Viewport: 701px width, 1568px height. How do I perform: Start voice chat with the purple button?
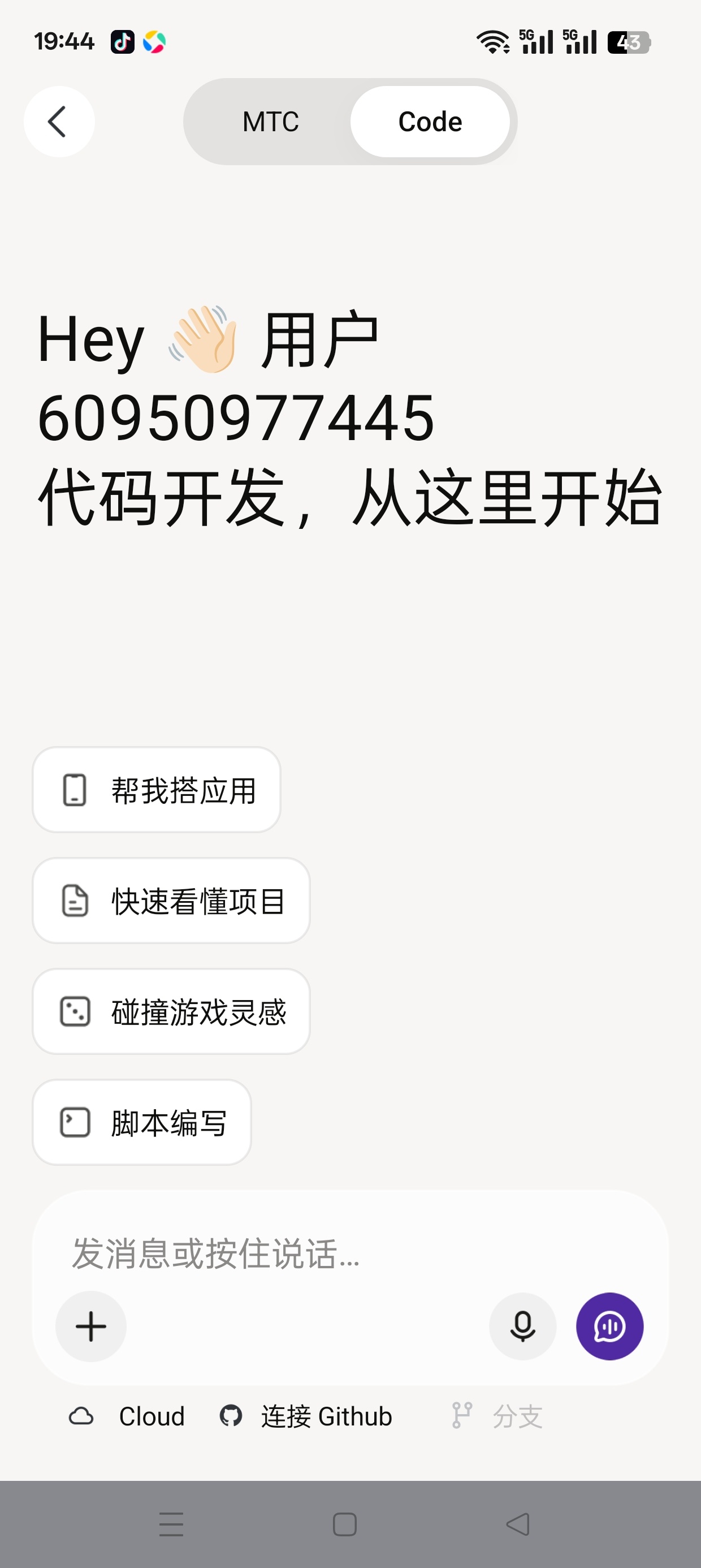610,1326
